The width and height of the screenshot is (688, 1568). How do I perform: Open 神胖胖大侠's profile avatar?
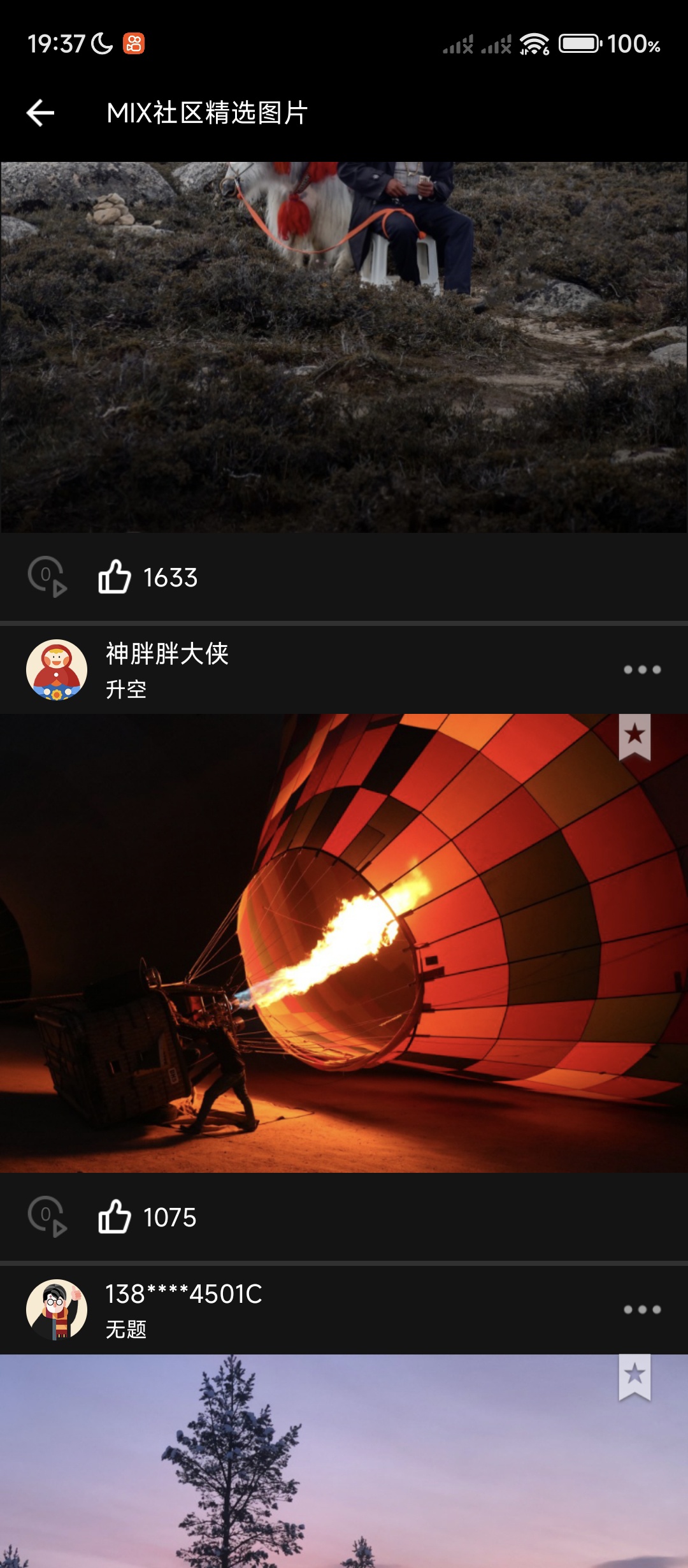point(57,670)
